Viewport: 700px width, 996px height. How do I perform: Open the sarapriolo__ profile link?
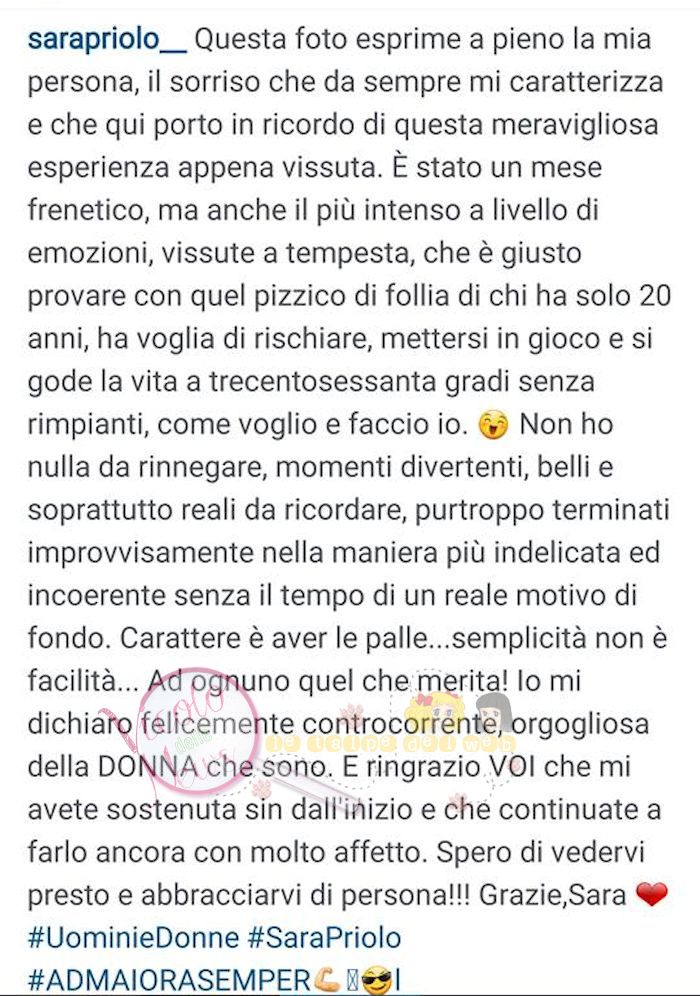(107, 41)
